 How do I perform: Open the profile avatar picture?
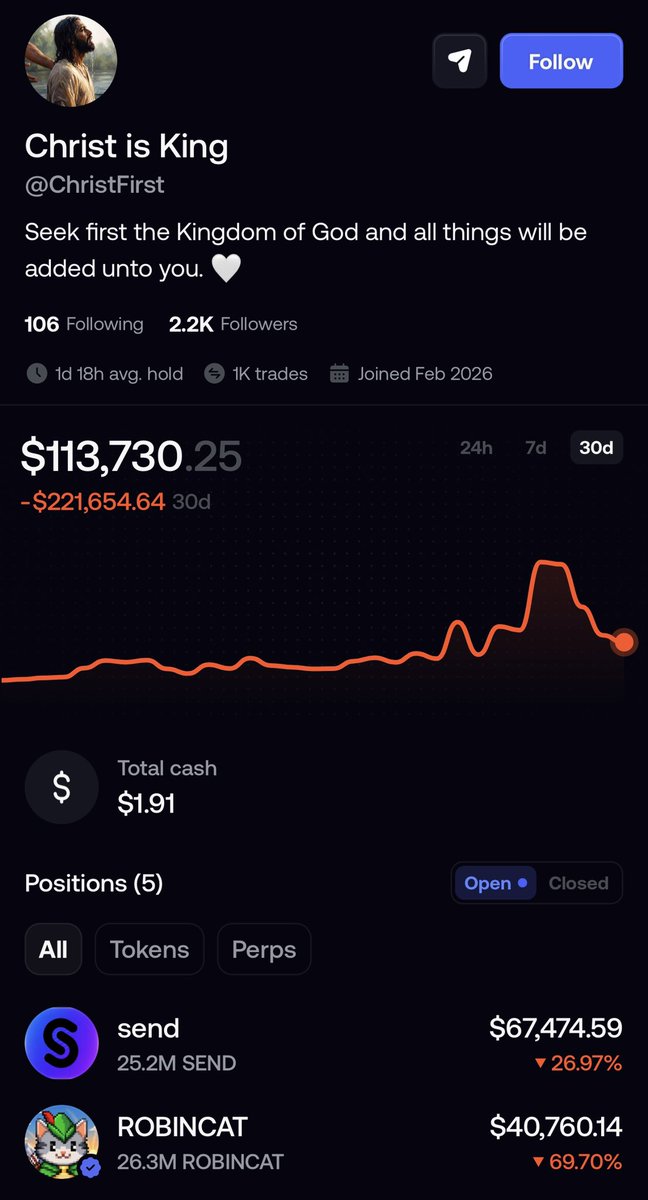click(x=71, y=59)
